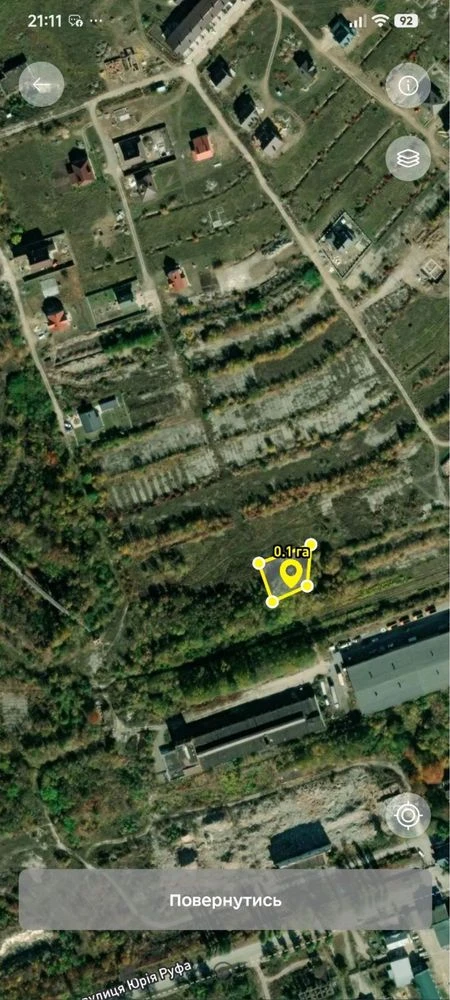Open the info circle button
The height and width of the screenshot is (1000, 450).
tap(408, 85)
